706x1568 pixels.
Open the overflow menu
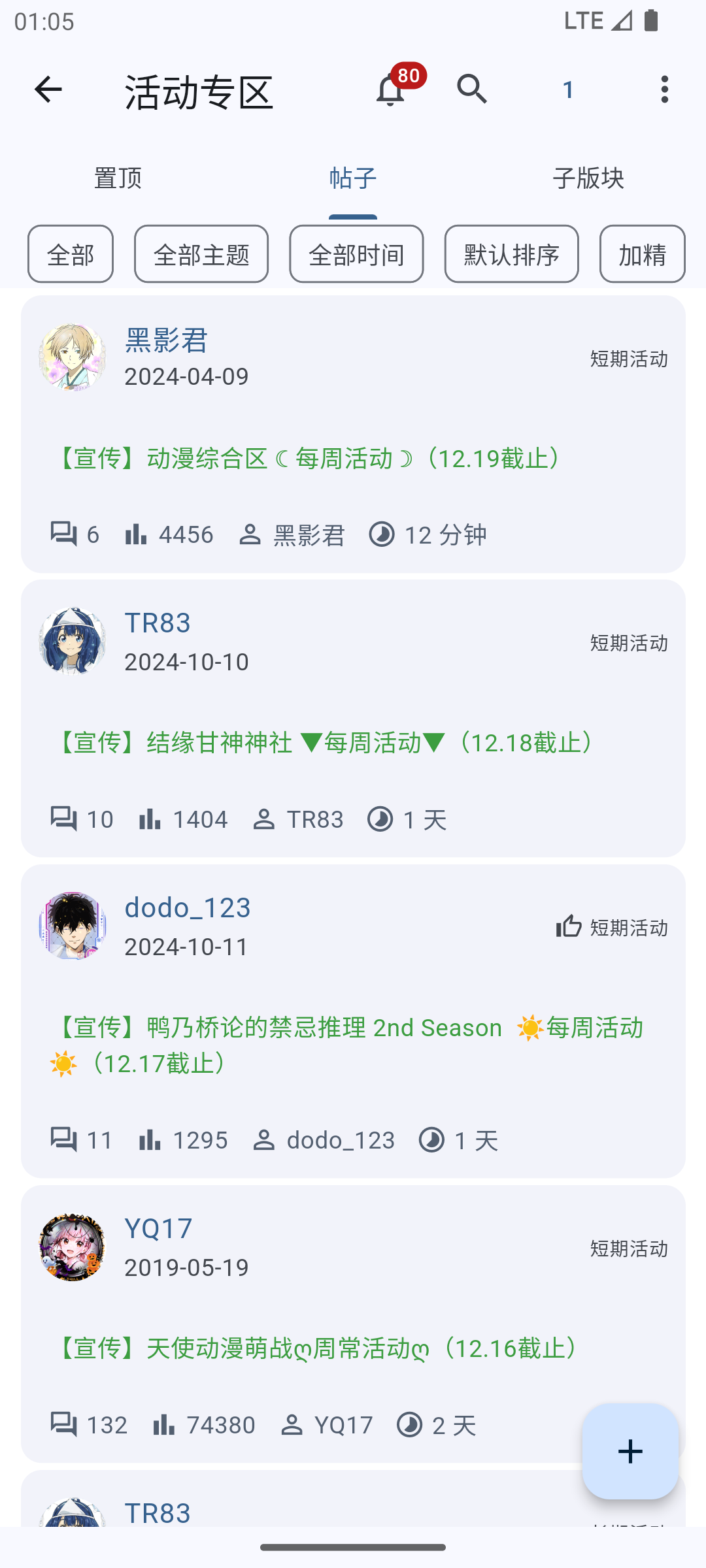click(664, 90)
